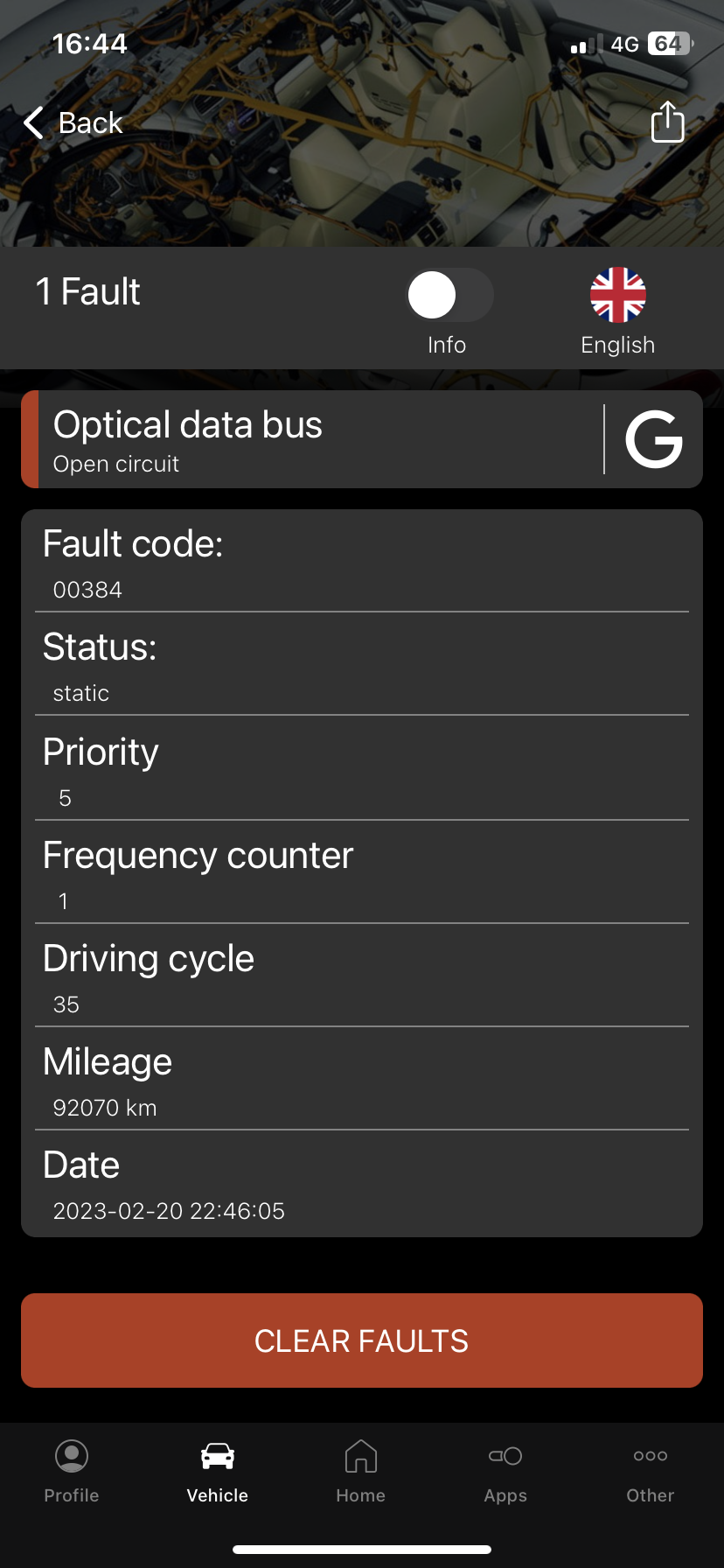Go back to the previous screen
The image size is (724, 1568).
tap(73, 123)
